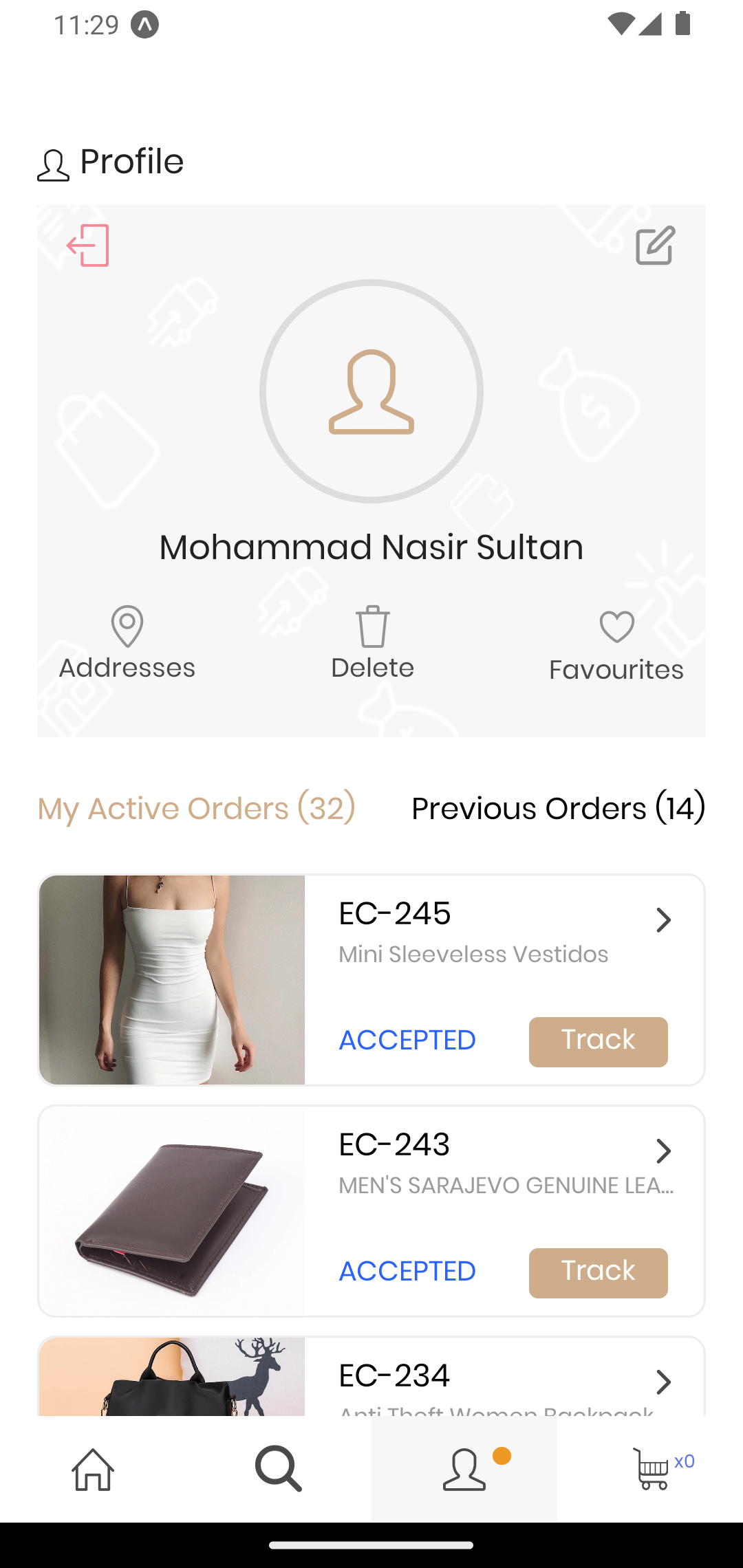
Task: Track order EC-245
Action: pos(598,1041)
